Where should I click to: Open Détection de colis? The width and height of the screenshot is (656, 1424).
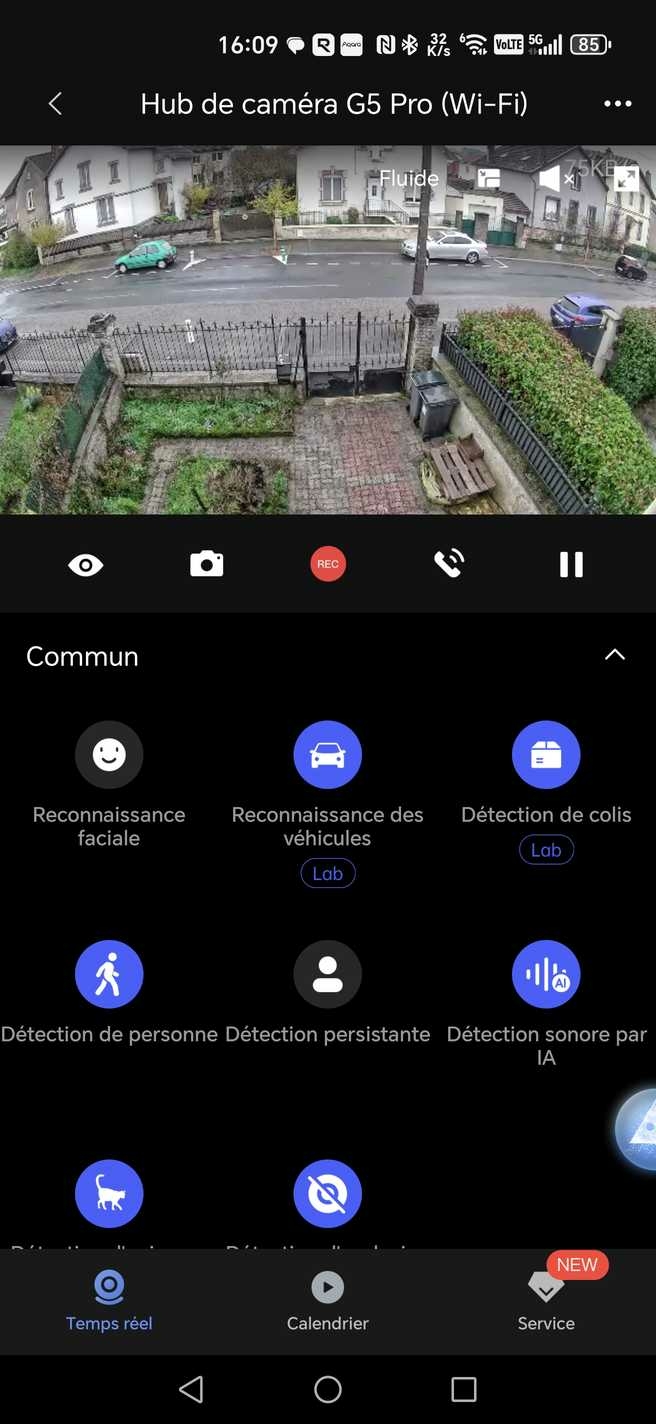(546, 755)
